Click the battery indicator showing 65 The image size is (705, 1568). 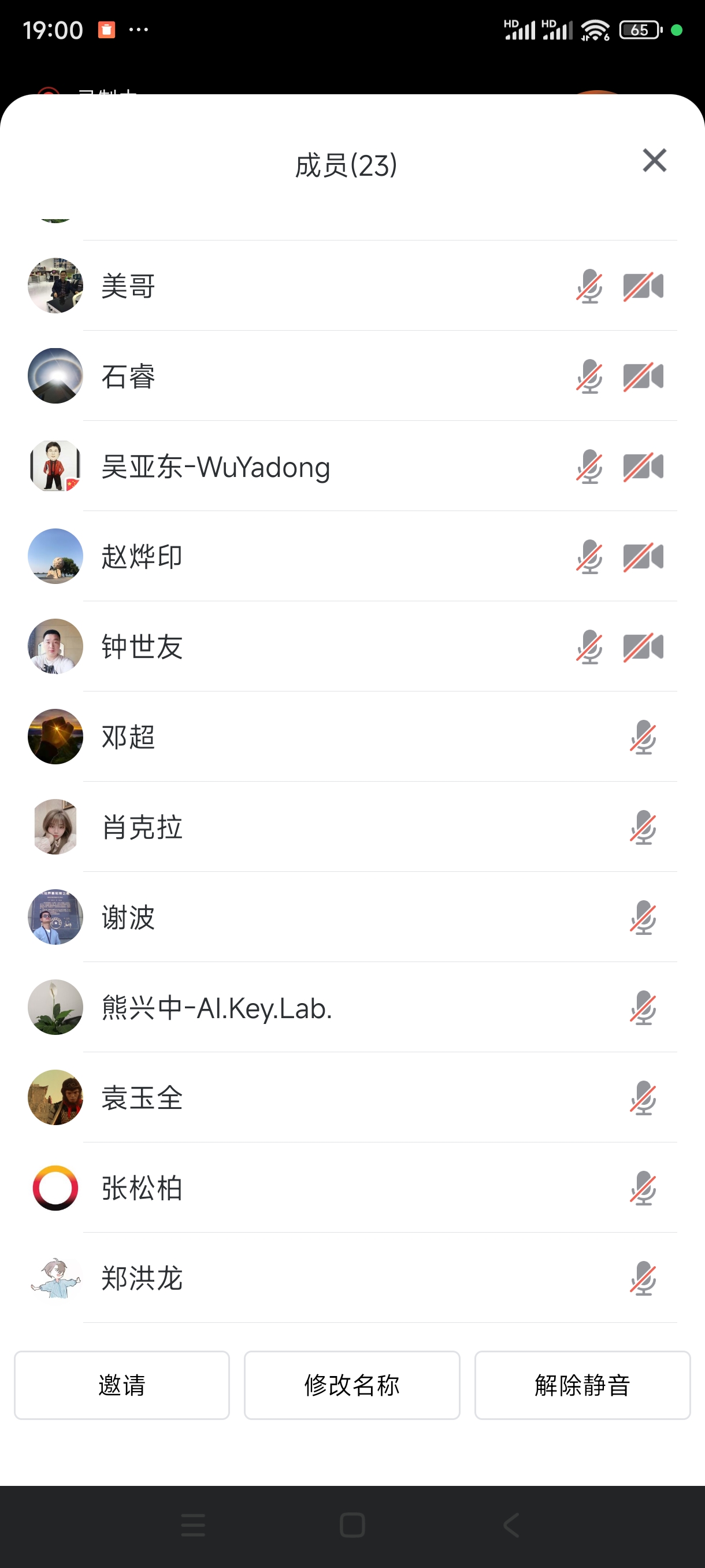point(639,29)
